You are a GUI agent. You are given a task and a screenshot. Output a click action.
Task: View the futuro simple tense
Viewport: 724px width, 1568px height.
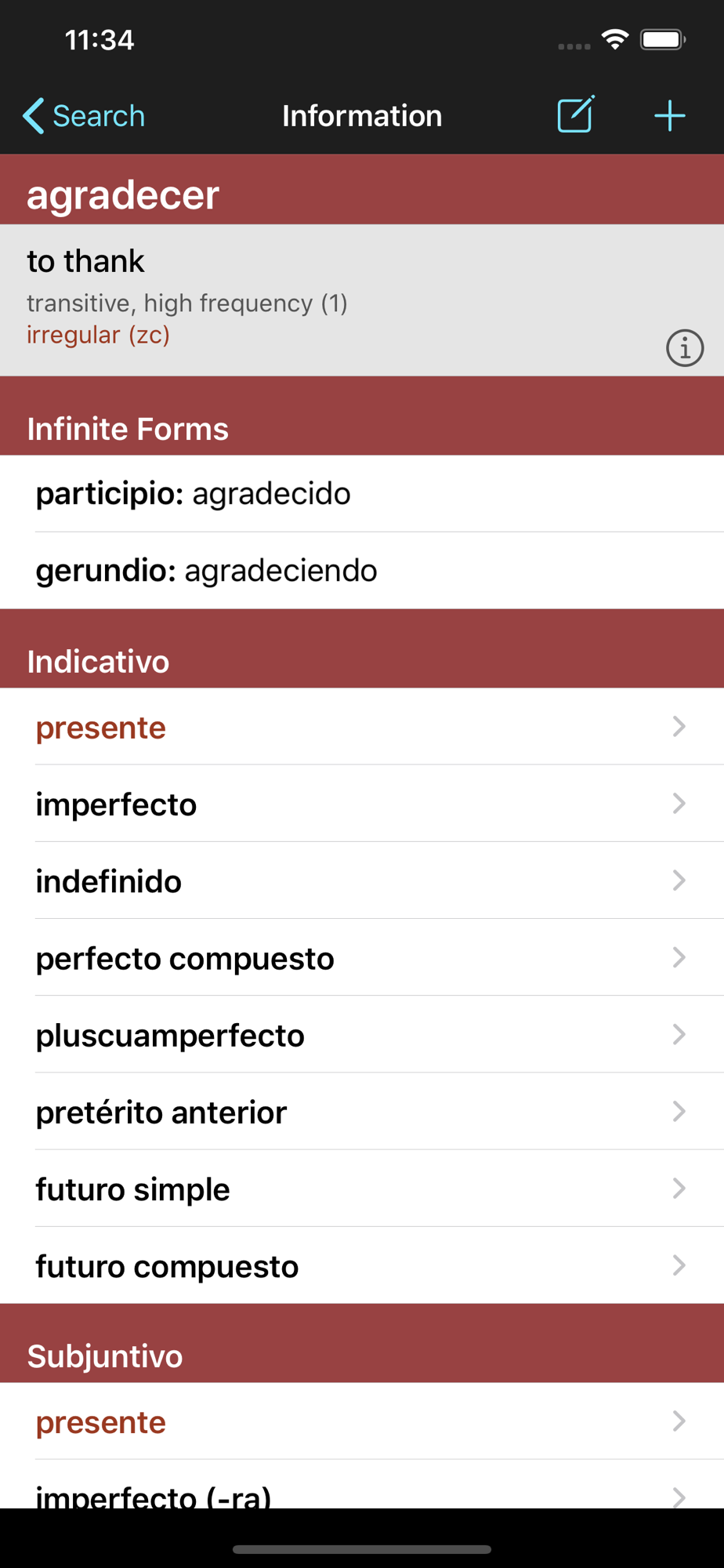362,1189
